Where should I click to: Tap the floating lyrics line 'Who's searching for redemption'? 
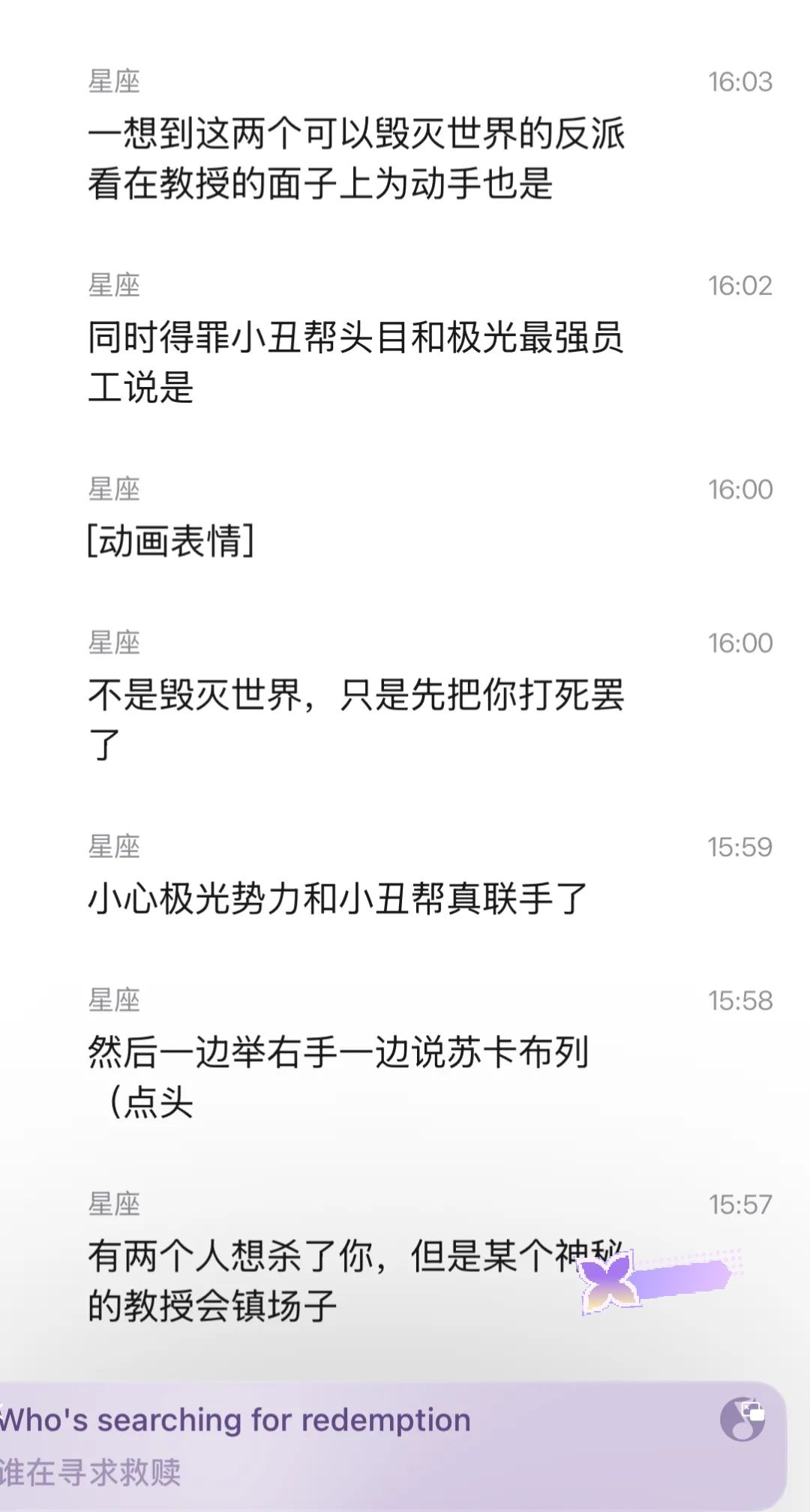pyautogui.click(x=236, y=1420)
